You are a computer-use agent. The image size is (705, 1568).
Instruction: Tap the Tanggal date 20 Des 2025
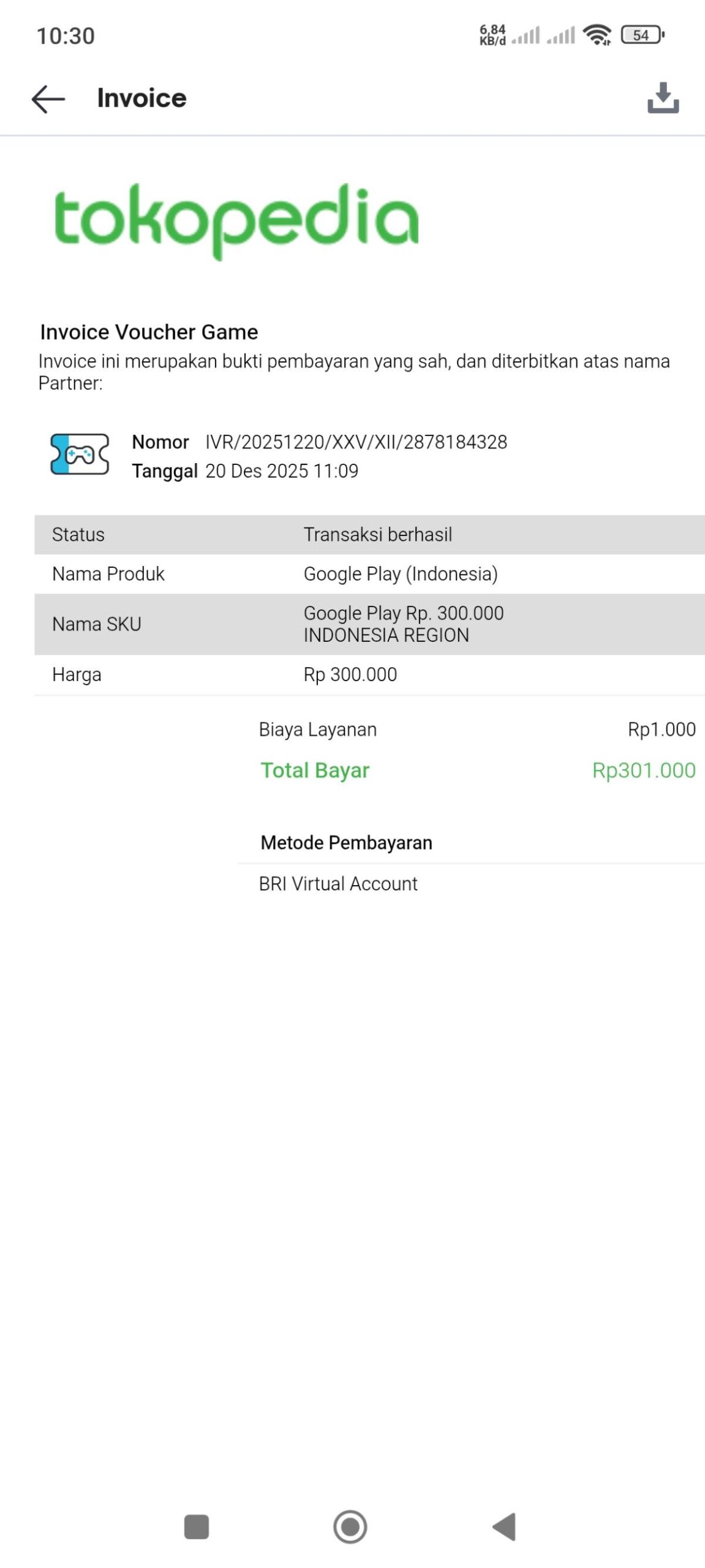(282, 470)
